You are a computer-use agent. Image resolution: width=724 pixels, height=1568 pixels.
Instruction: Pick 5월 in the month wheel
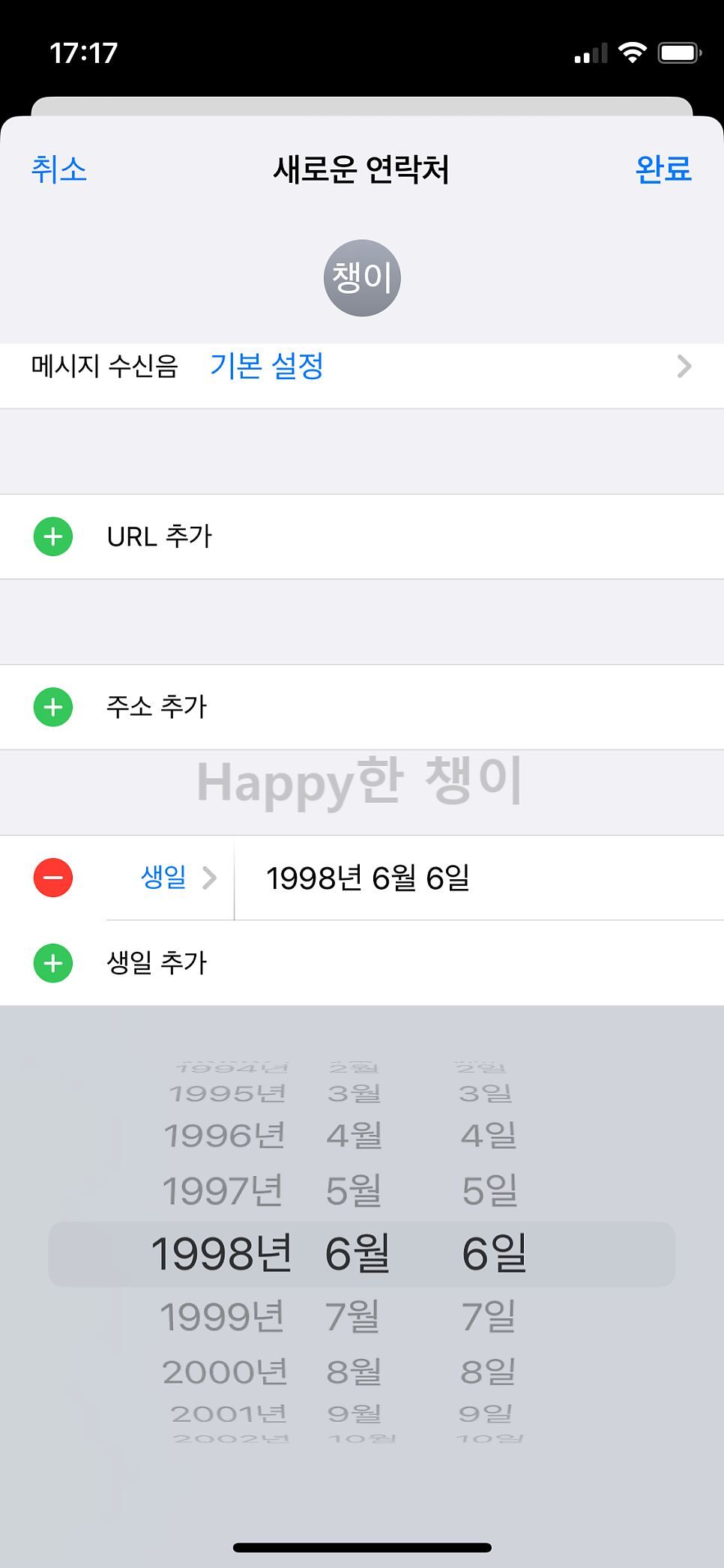pyautogui.click(x=354, y=1190)
